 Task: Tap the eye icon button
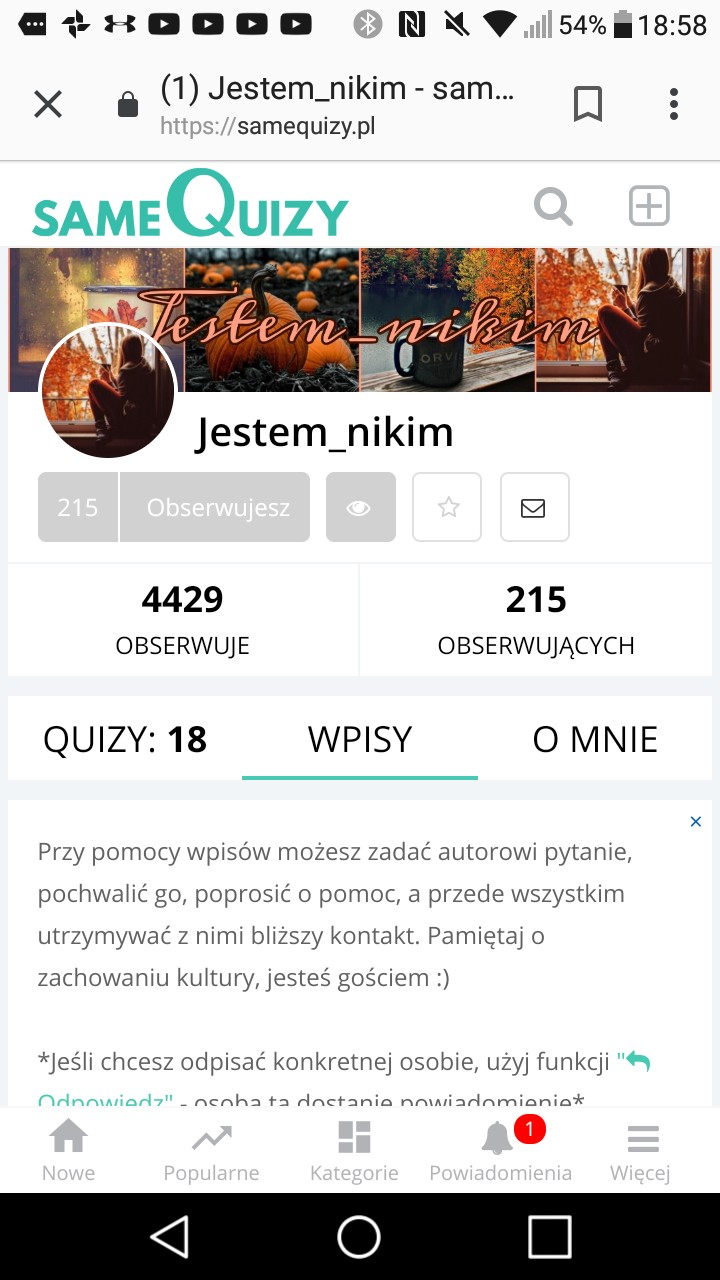click(x=360, y=507)
